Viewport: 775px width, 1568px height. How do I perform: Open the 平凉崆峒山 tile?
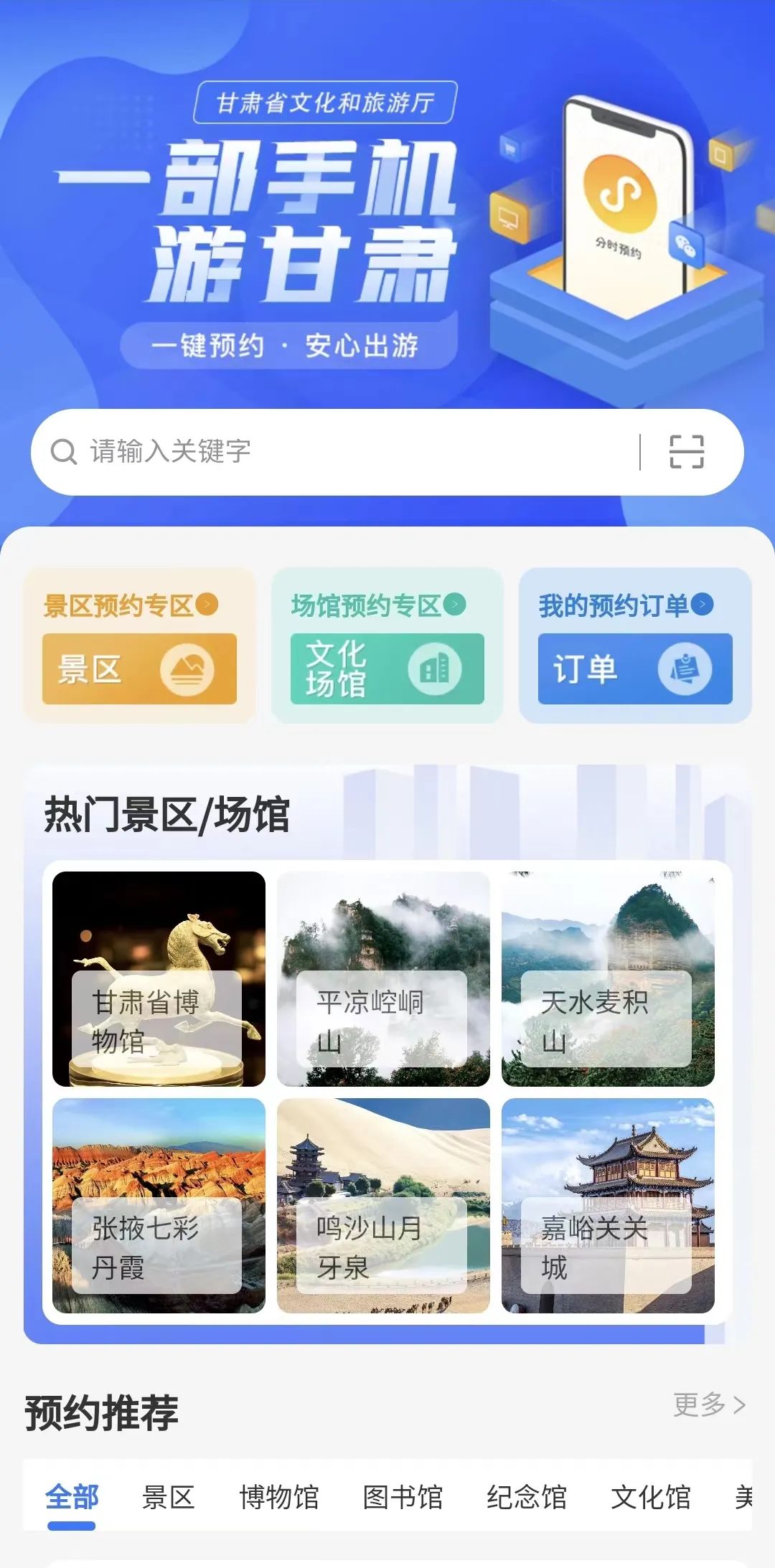(x=383, y=978)
